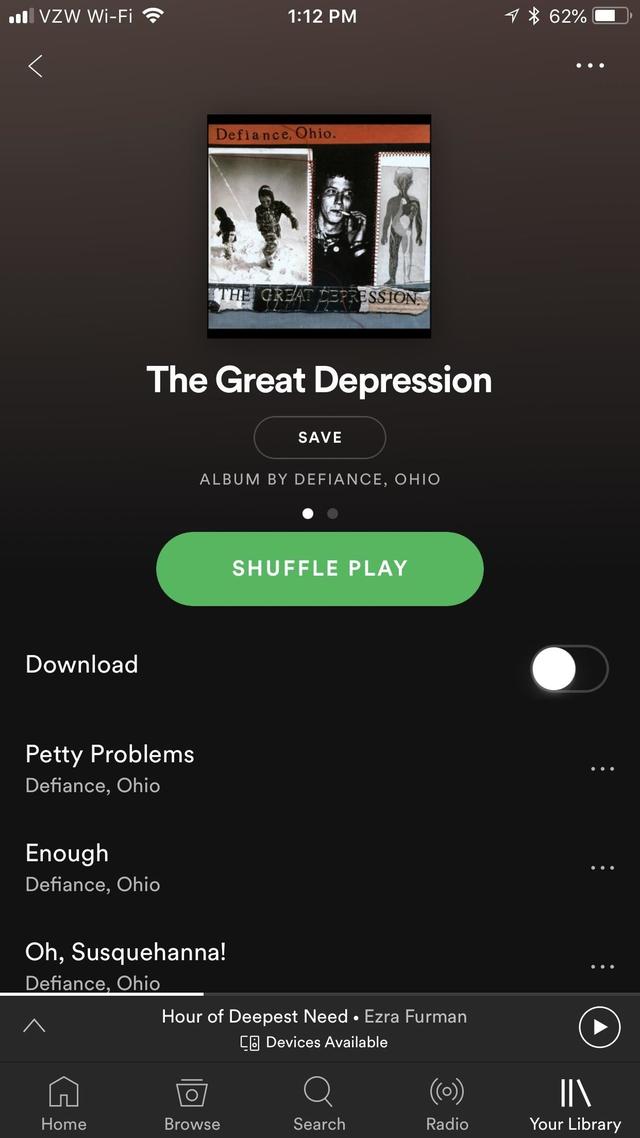Open options for Oh, Susquehanna!

coord(602,967)
